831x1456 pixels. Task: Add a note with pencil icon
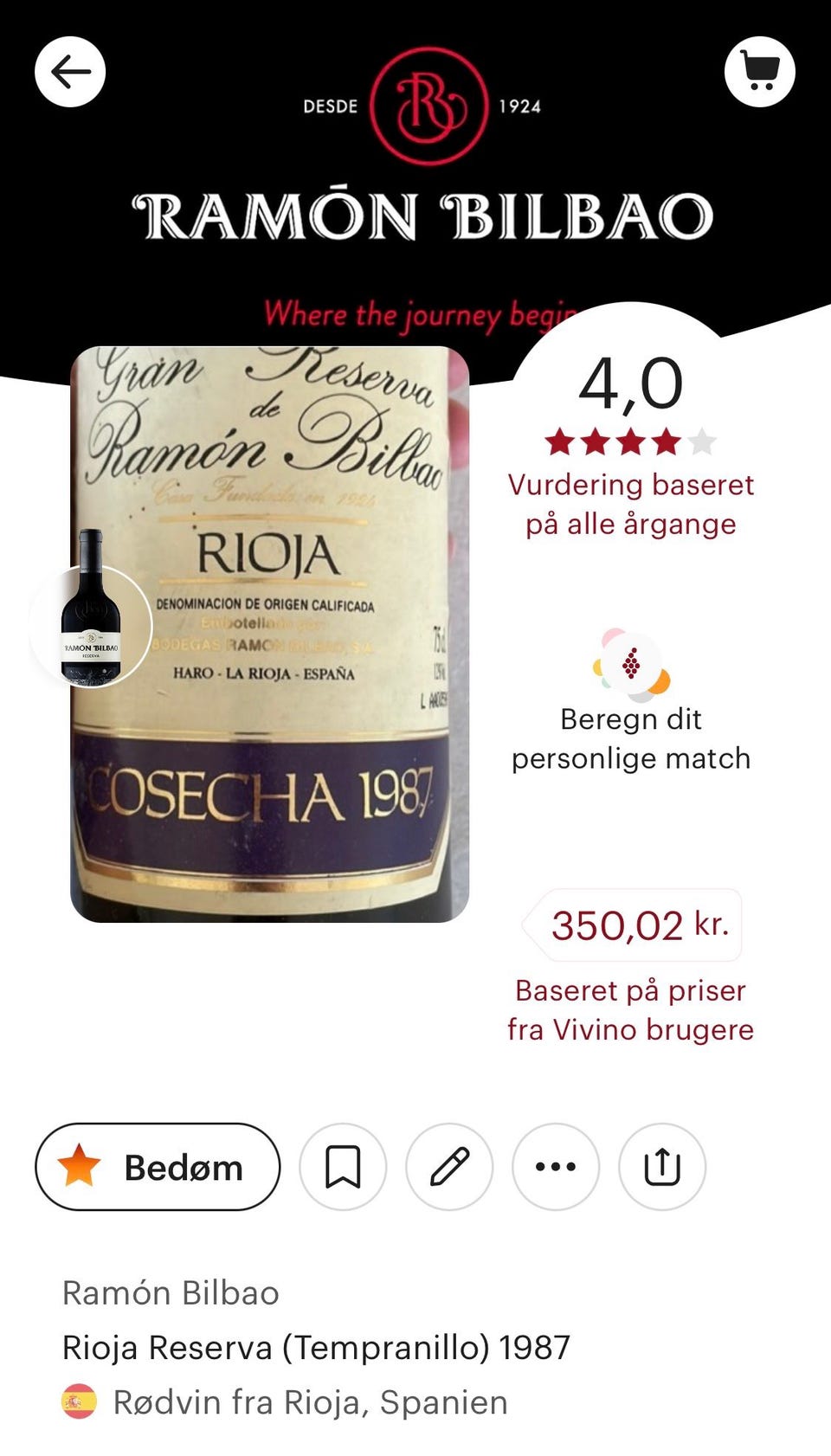tap(449, 1167)
